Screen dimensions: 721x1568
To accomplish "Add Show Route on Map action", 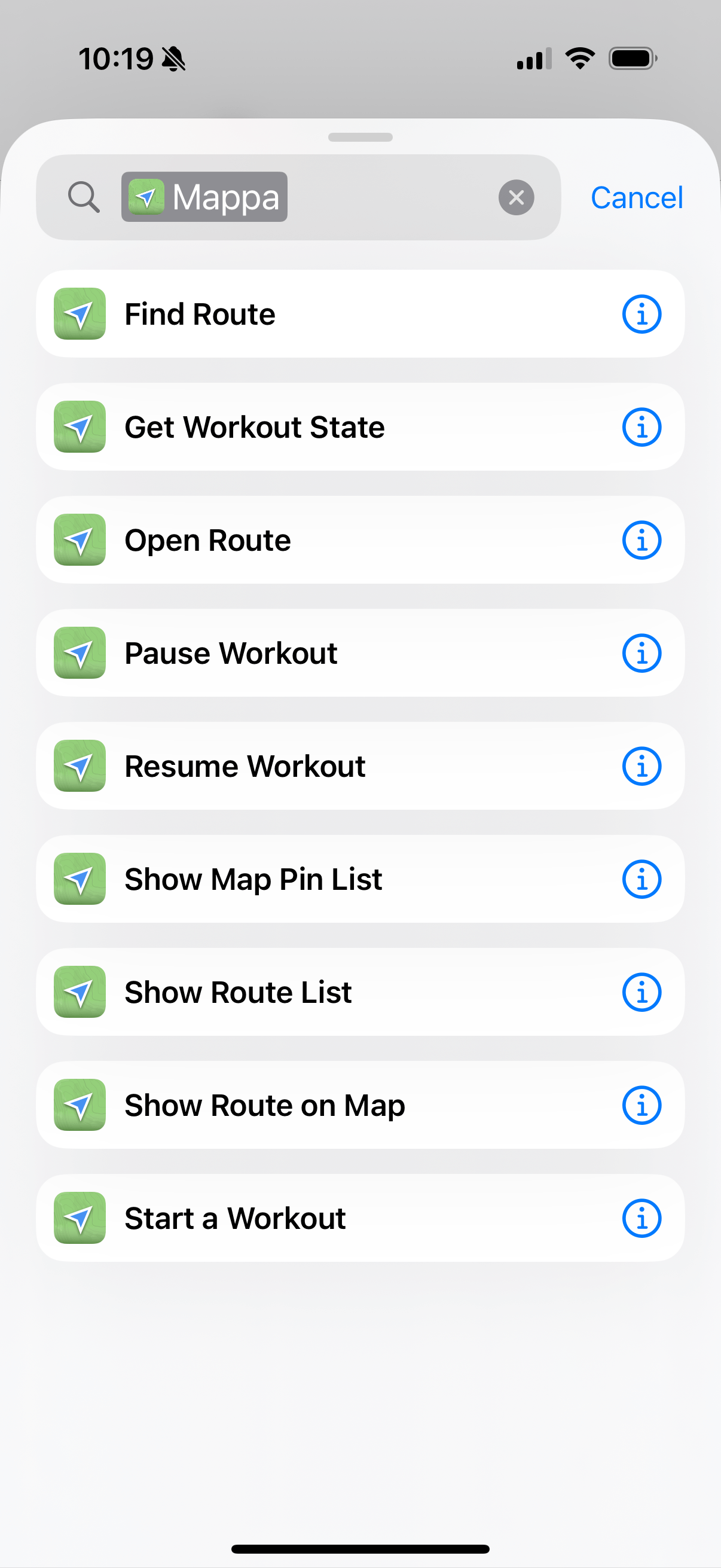I will (304, 1105).
